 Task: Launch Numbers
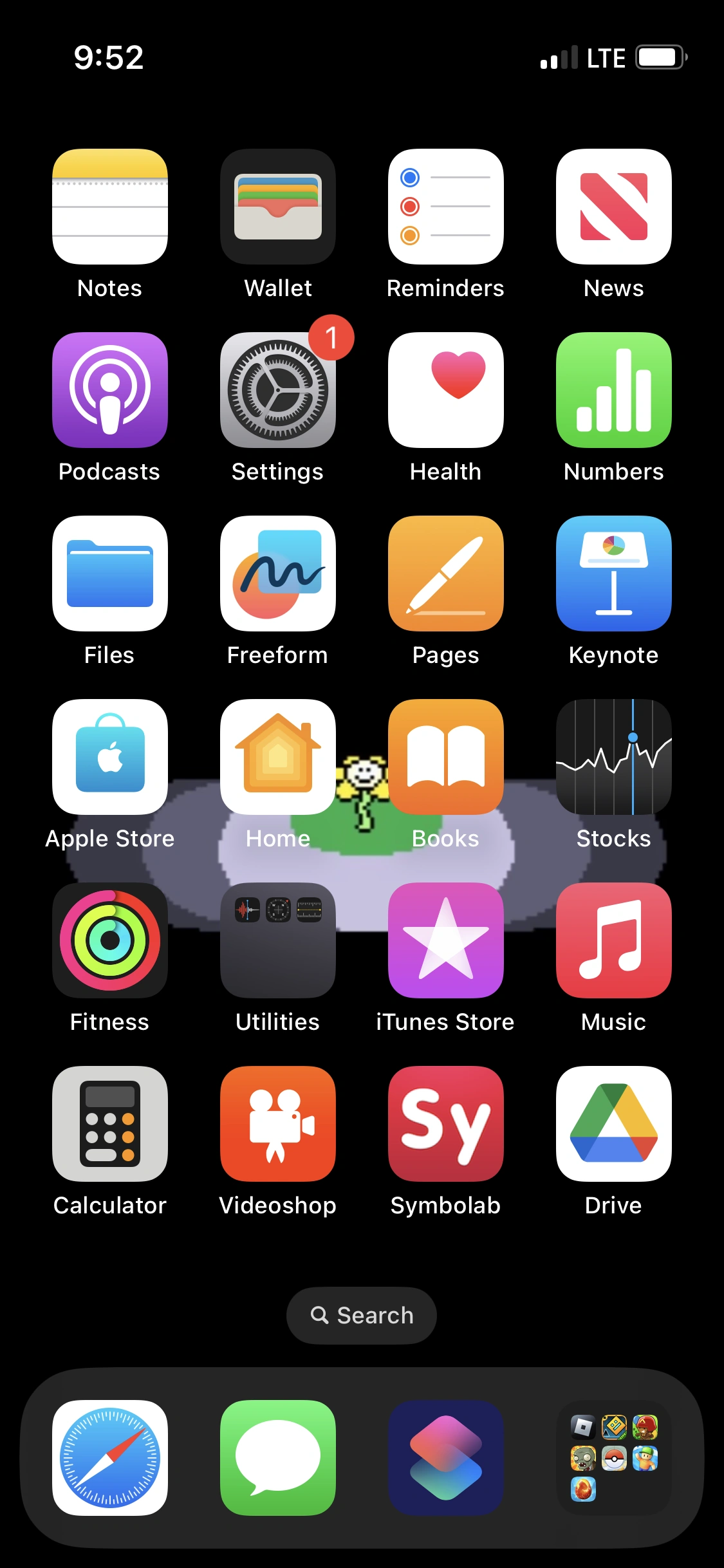pyautogui.click(x=614, y=390)
